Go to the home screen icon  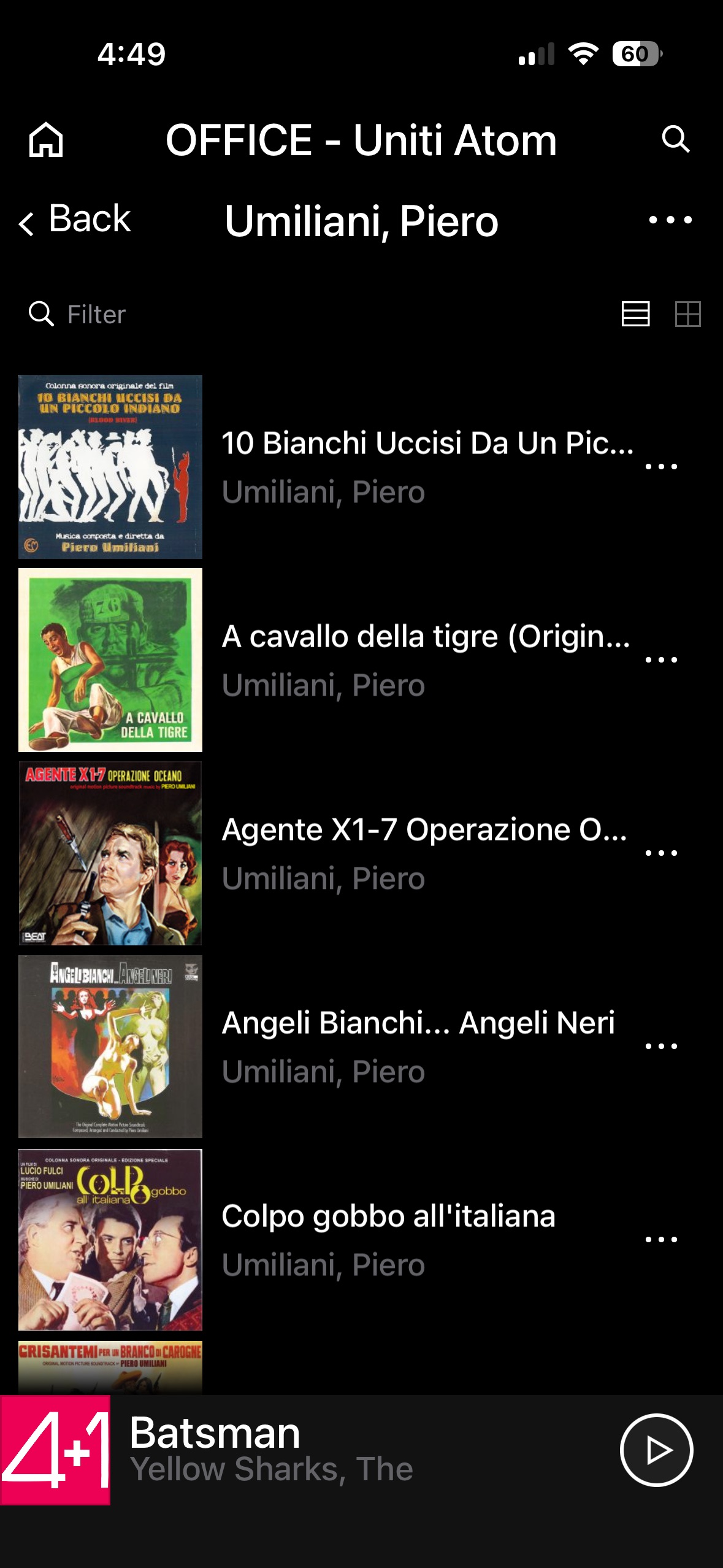[46, 140]
